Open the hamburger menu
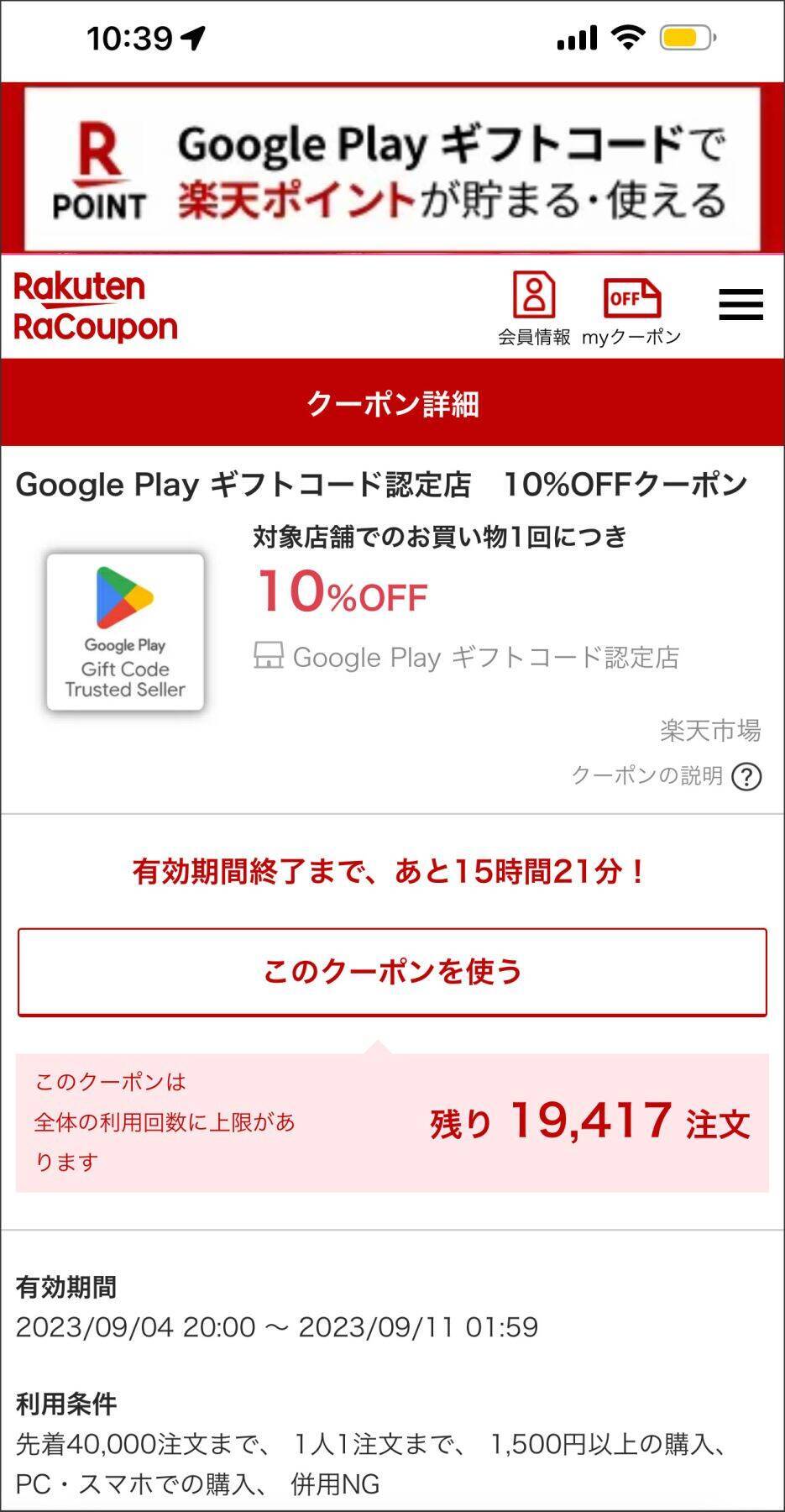785x1512 pixels. point(741,304)
